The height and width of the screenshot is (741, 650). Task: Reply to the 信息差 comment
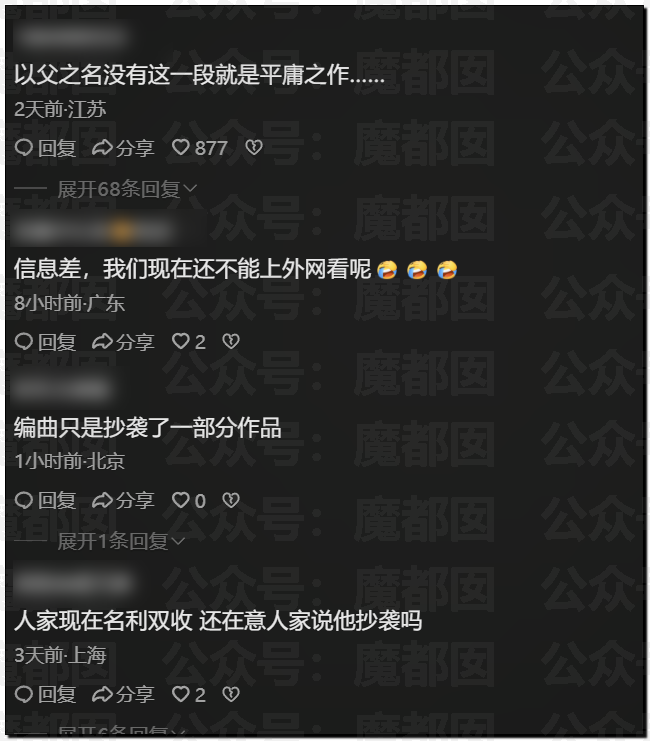[45, 342]
